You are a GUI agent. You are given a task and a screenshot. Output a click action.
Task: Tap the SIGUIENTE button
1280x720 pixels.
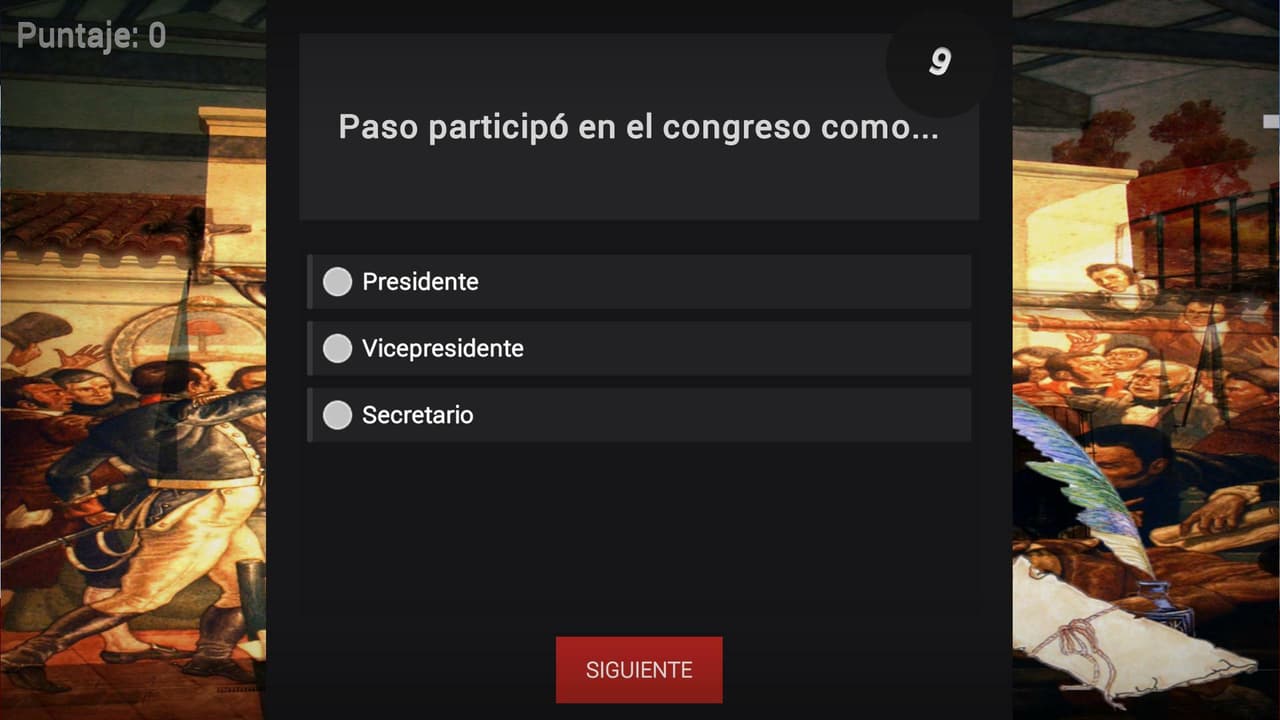639,670
